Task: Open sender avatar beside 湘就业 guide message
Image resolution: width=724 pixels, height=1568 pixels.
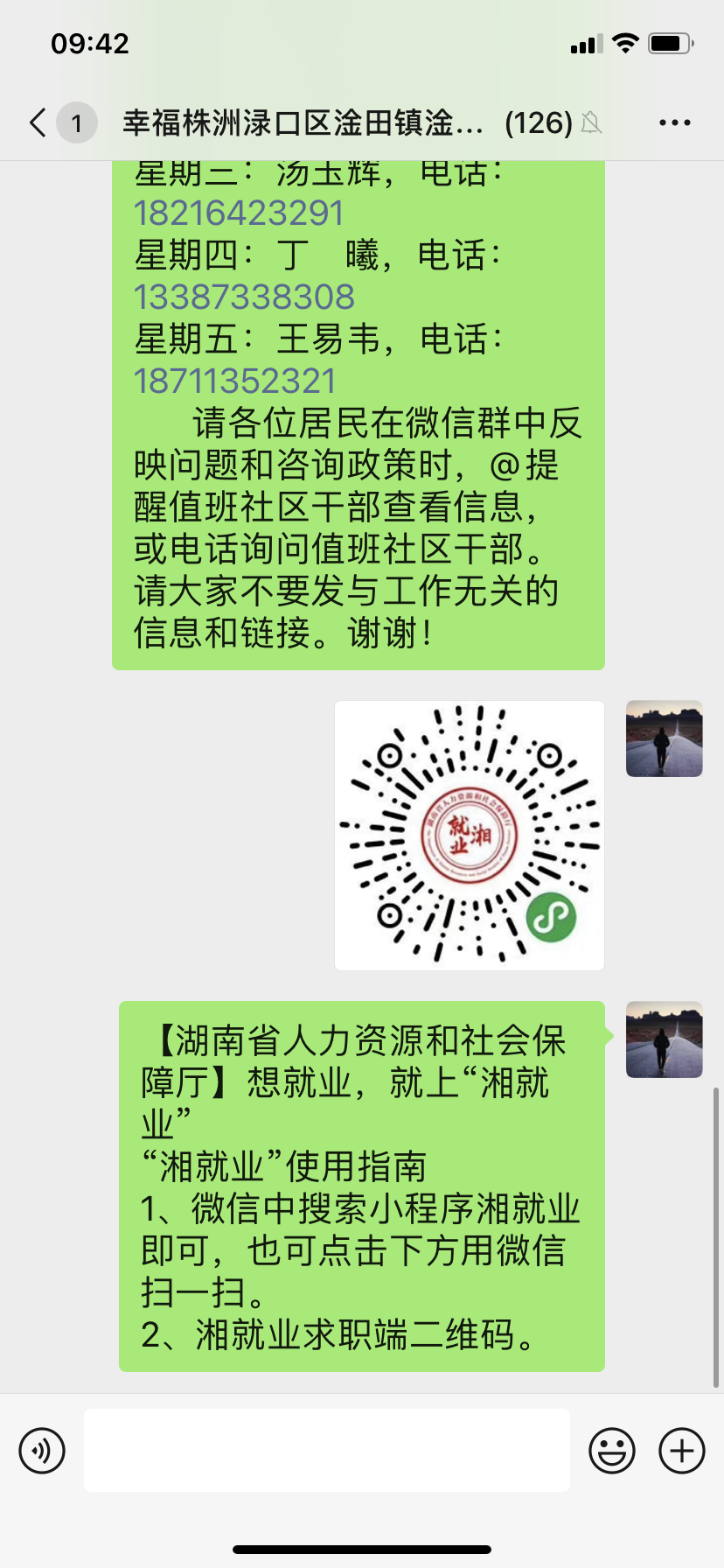Action: tap(664, 1039)
